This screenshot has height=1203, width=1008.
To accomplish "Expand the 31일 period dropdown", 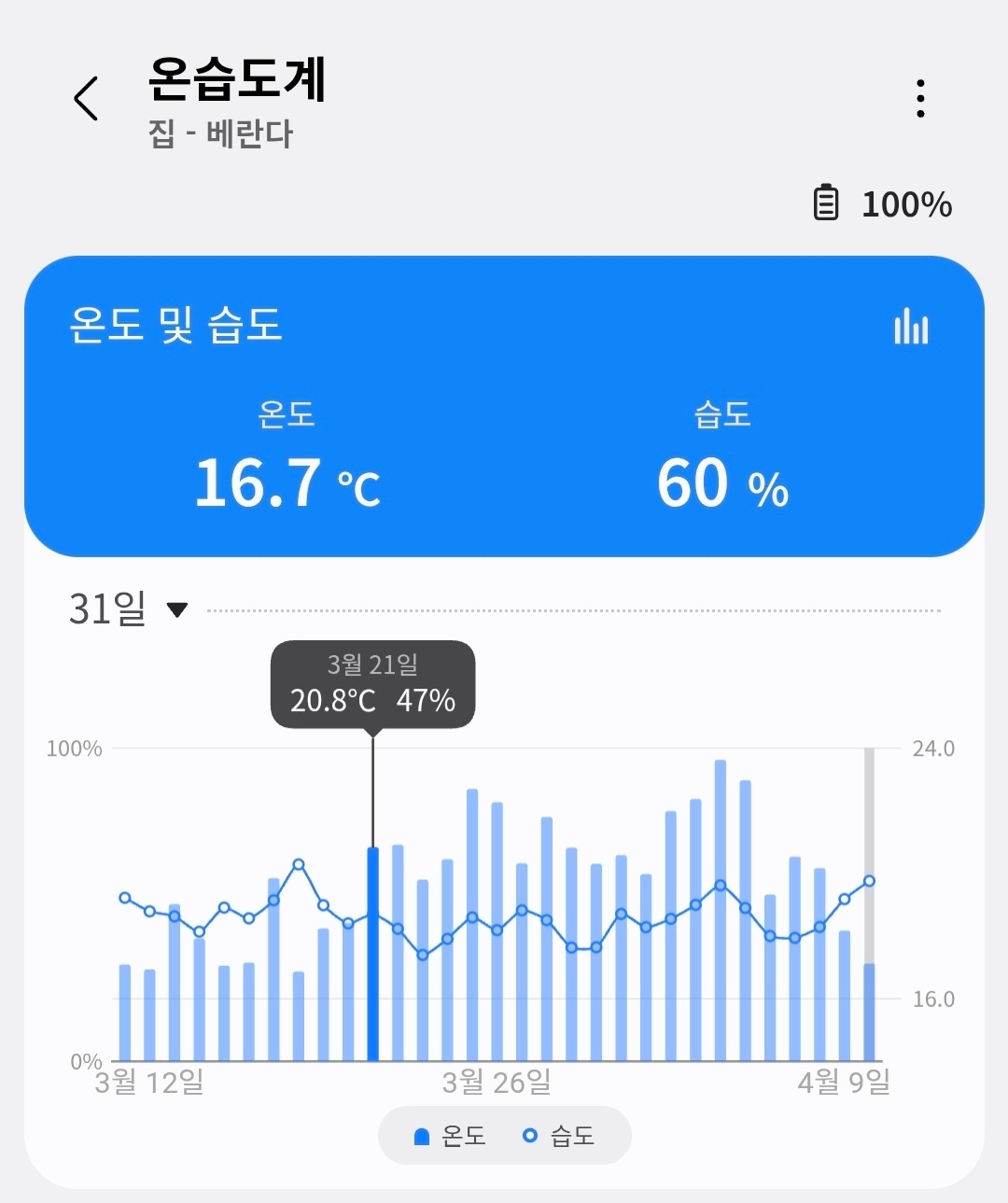I will point(129,609).
